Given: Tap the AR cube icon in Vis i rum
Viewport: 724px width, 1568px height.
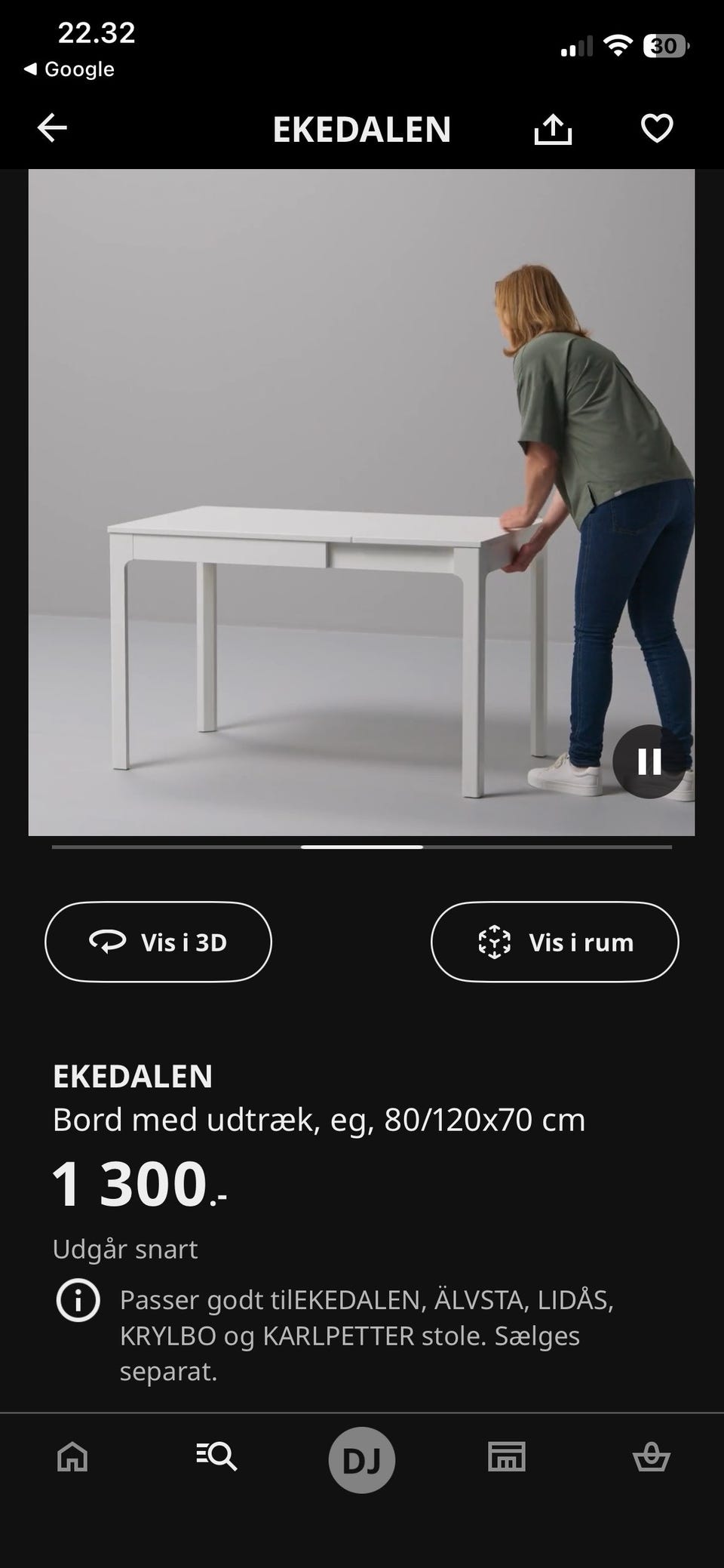Looking at the screenshot, I should (x=492, y=942).
